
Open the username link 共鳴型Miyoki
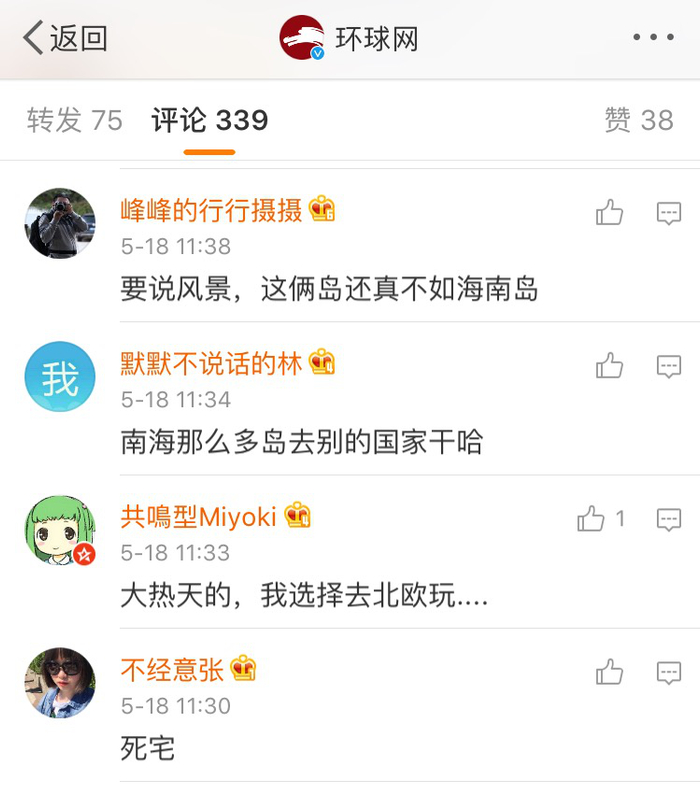click(x=198, y=516)
